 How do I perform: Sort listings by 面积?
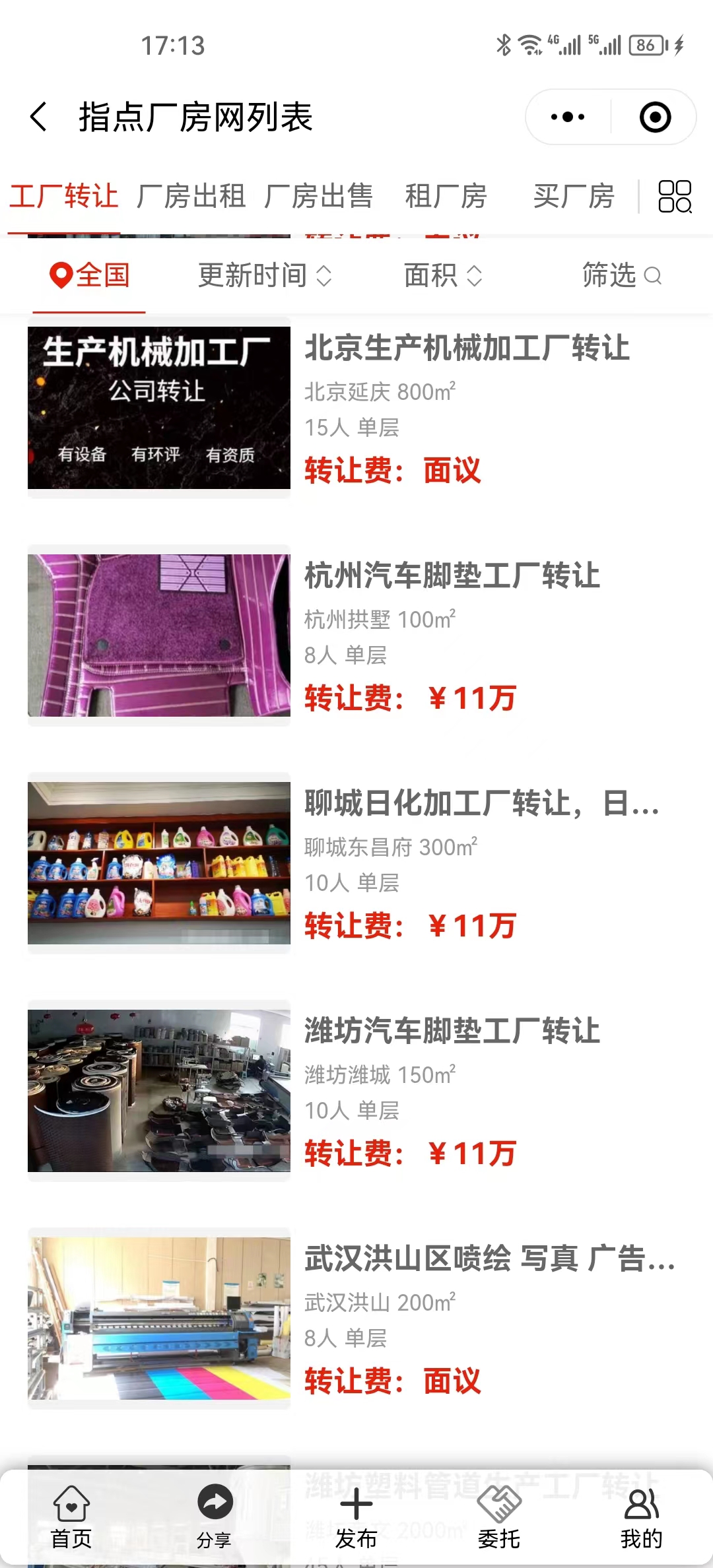[442, 275]
